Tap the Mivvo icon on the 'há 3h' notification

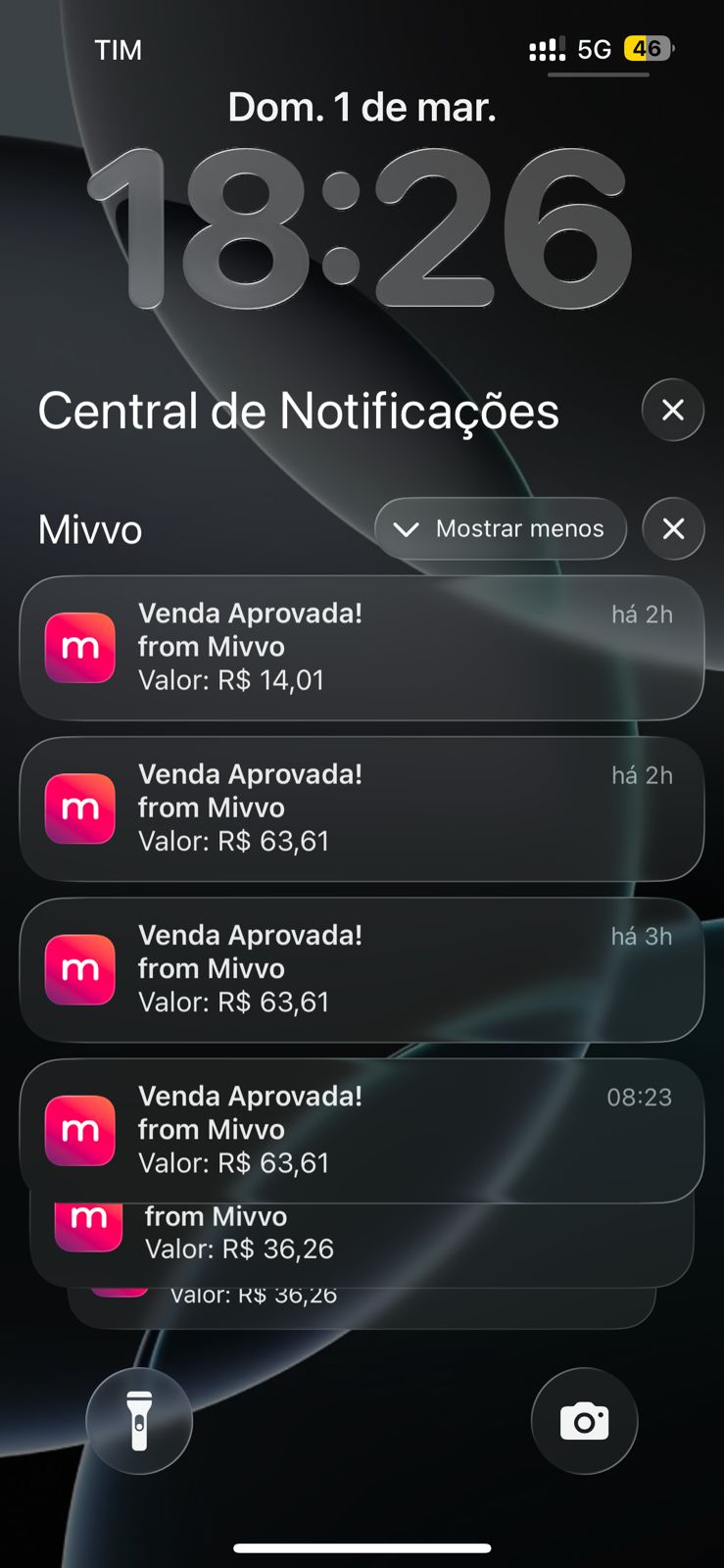79,970
